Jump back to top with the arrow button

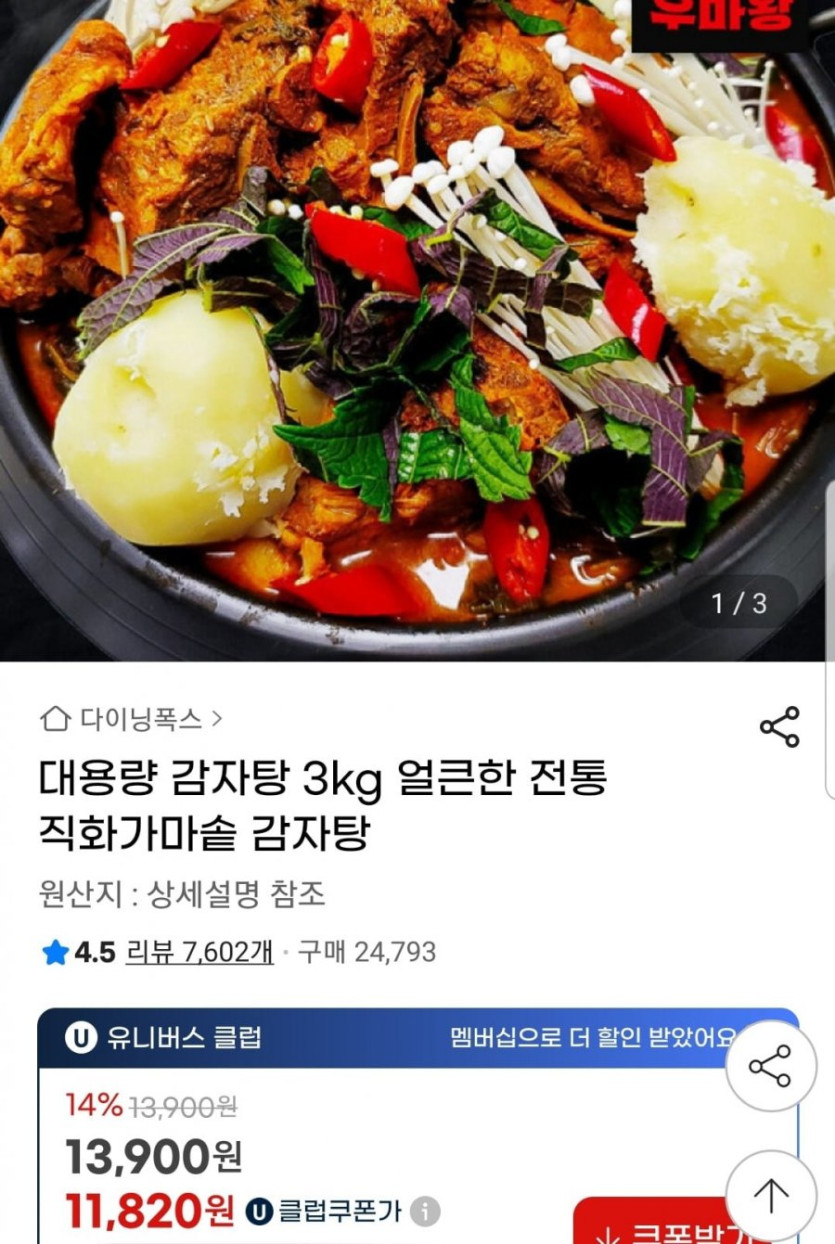pyautogui.click(x=771, y=1195)
